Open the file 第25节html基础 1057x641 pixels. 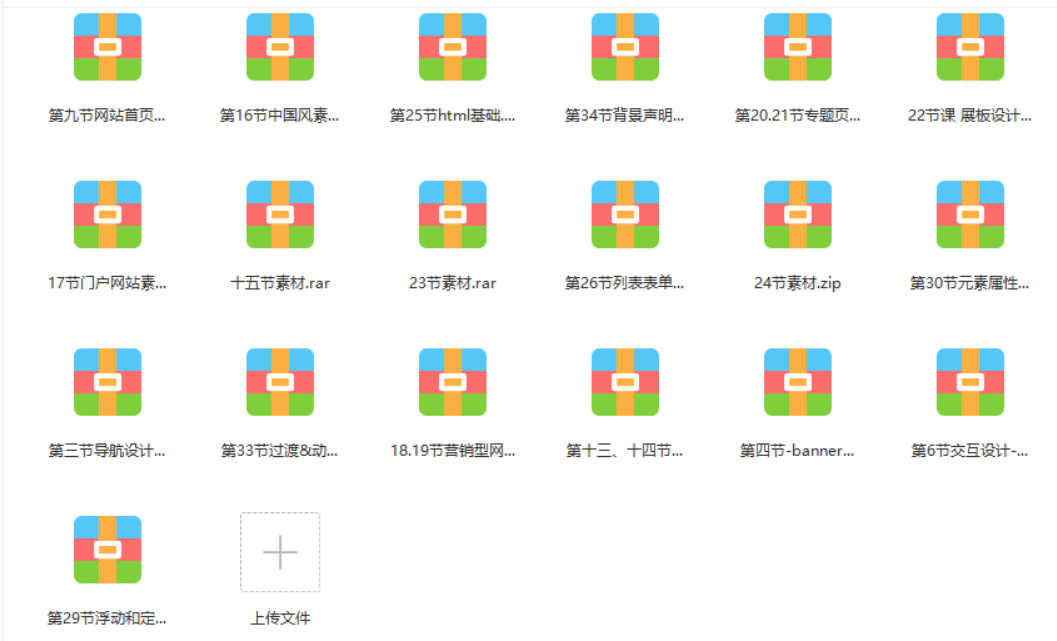pos(452,47)
